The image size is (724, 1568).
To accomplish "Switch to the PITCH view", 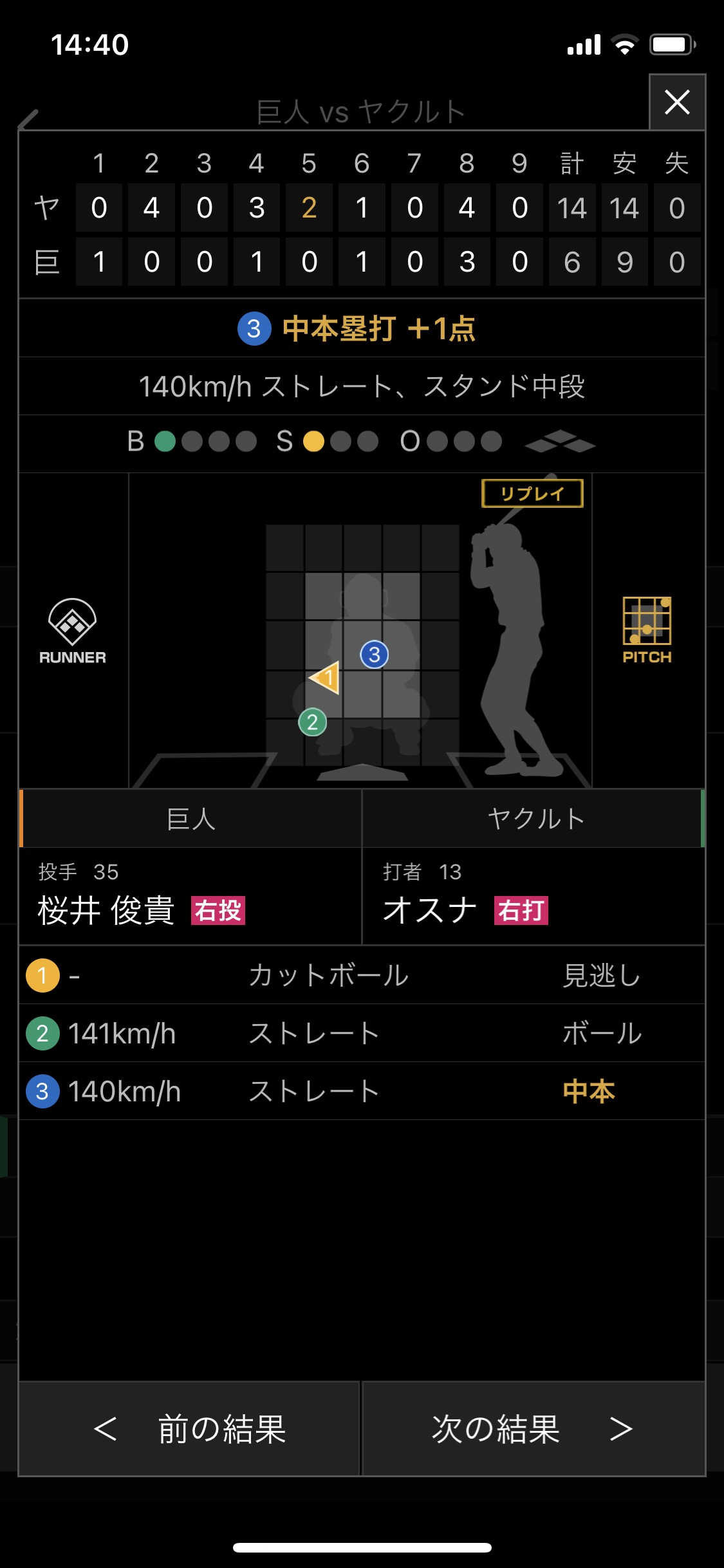I will click(647, 630).
